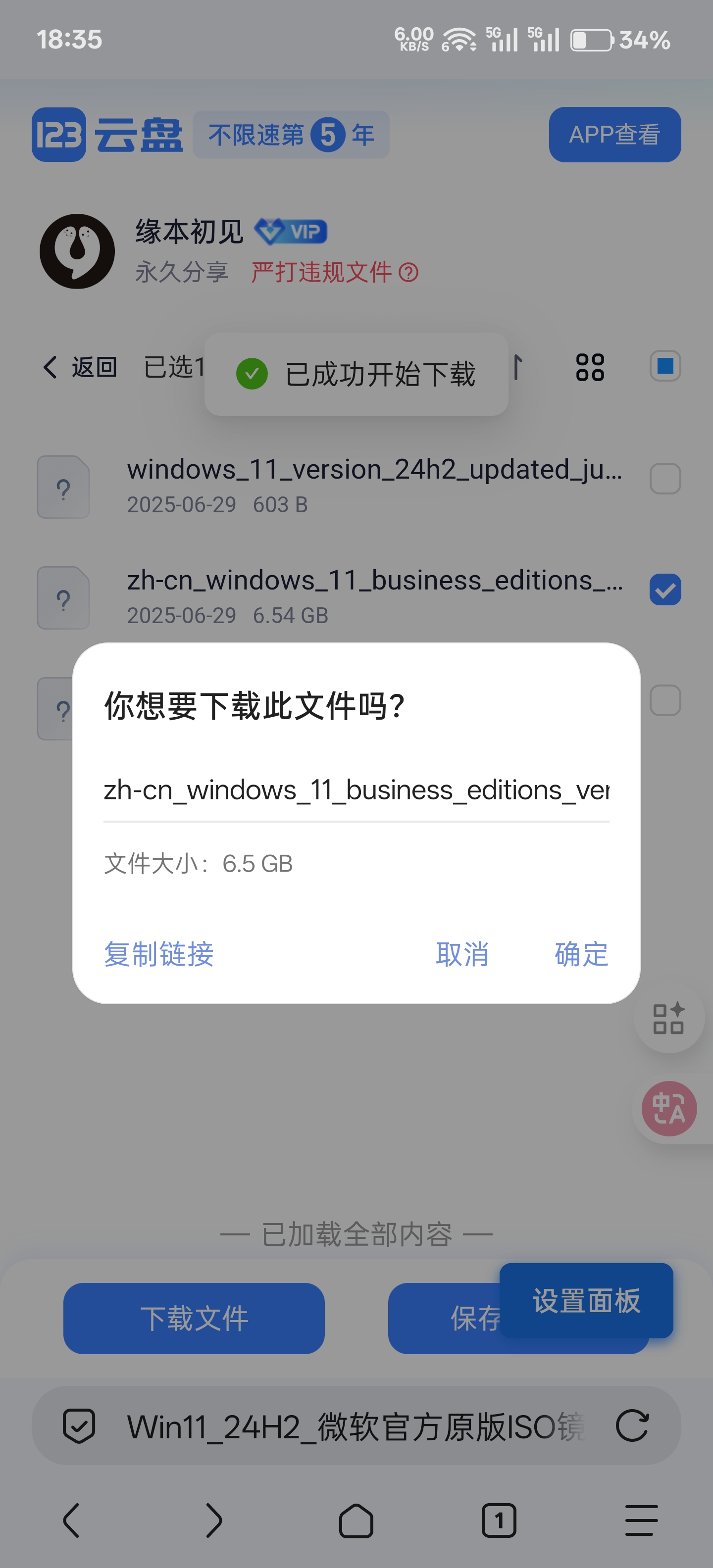Screen dimensions: 713x1568
Task: Go back using 返回
Action: (80, 367)
